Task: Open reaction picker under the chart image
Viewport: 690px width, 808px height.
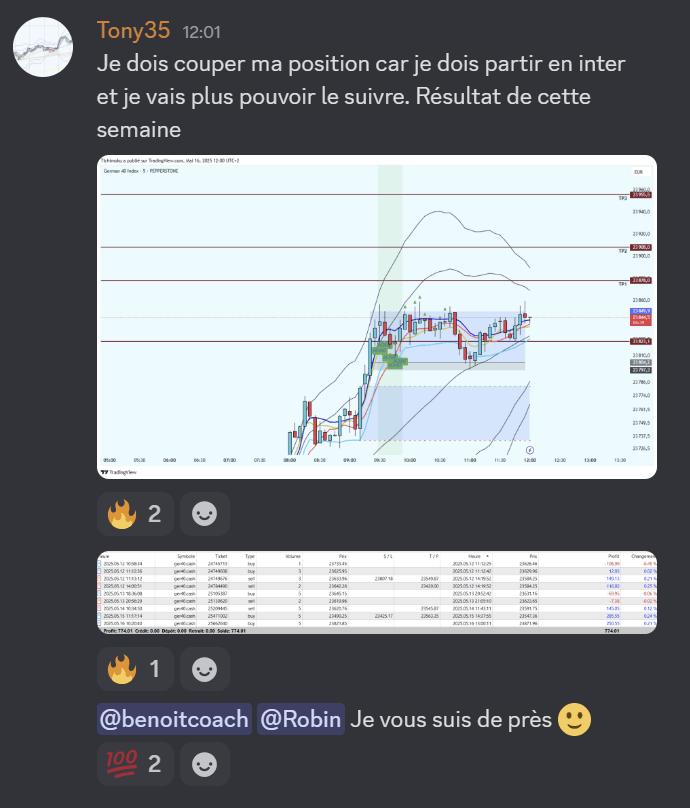Action: pyautogui.click(x=204, y=514)
